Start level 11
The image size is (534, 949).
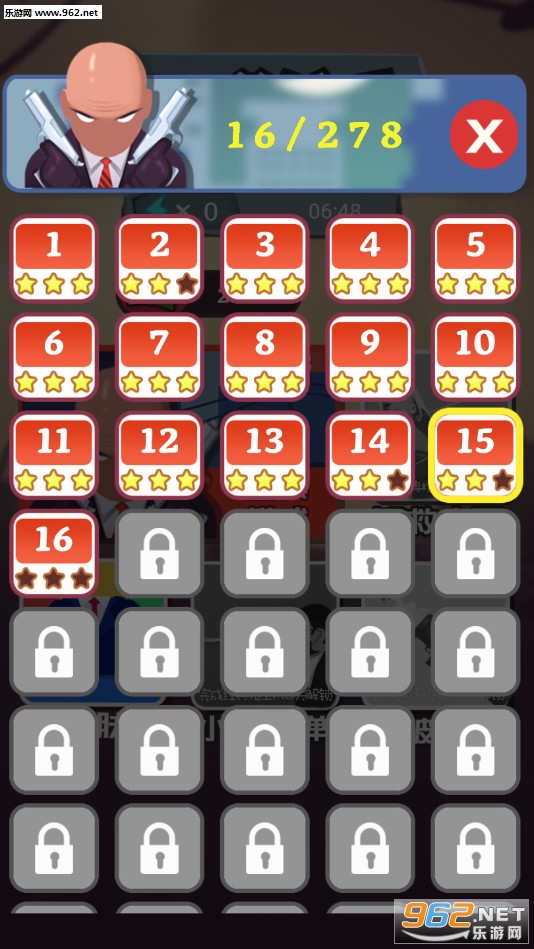tap(54, 455)
